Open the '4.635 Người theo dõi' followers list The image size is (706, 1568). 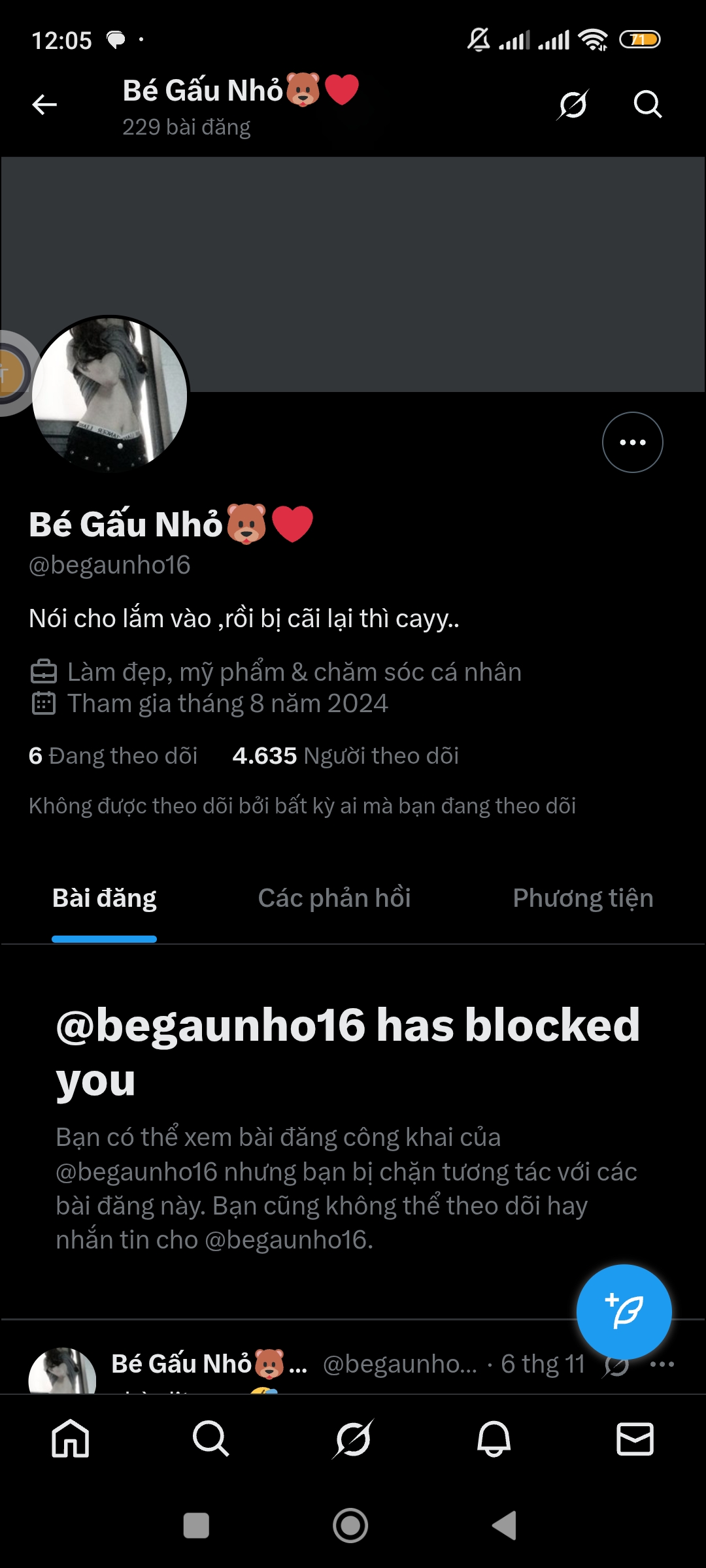click(345, 756)
